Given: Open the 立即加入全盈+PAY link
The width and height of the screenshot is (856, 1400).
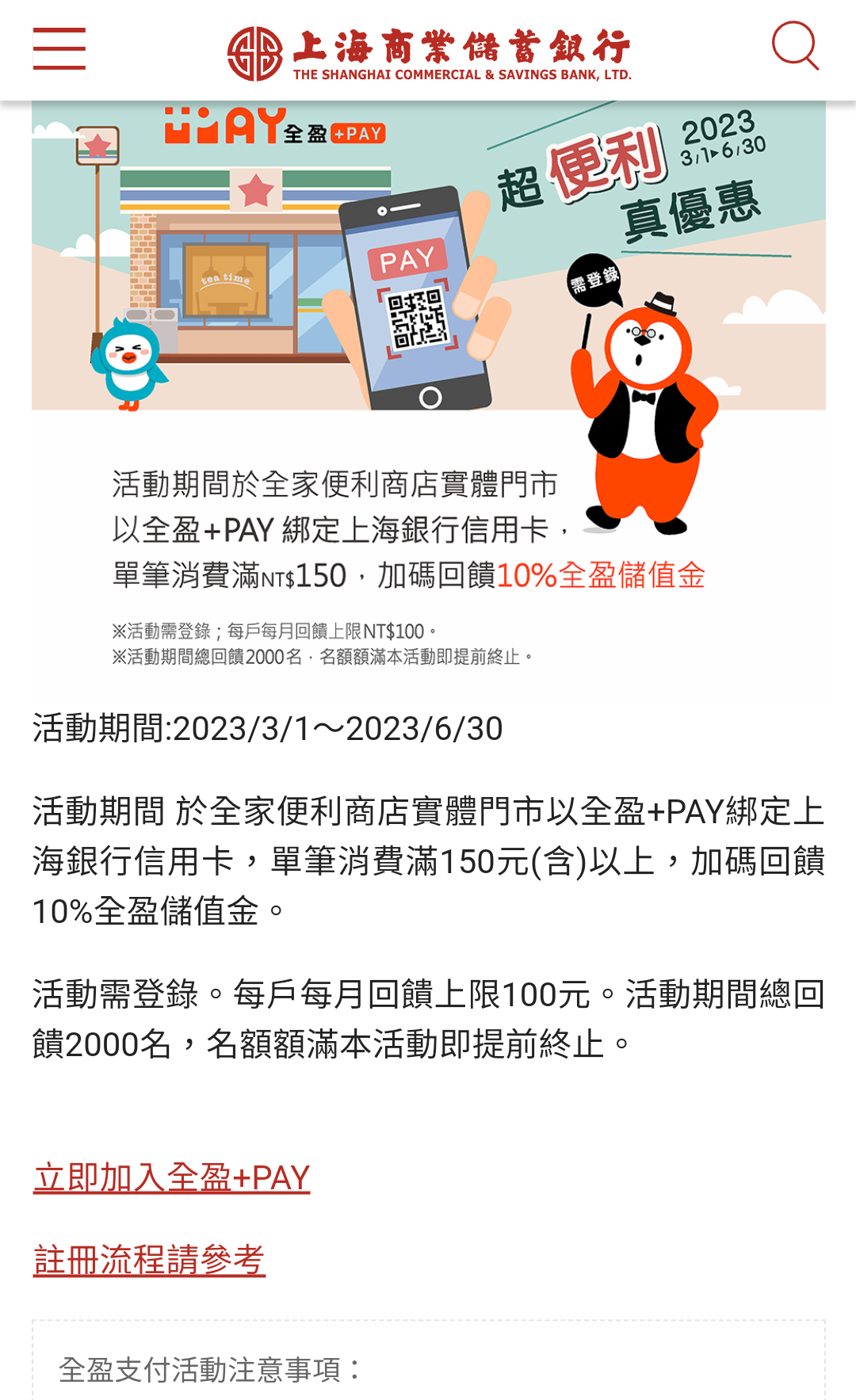Looking at the screenshot, I should pyautogui.click(x=171, y=1177).
